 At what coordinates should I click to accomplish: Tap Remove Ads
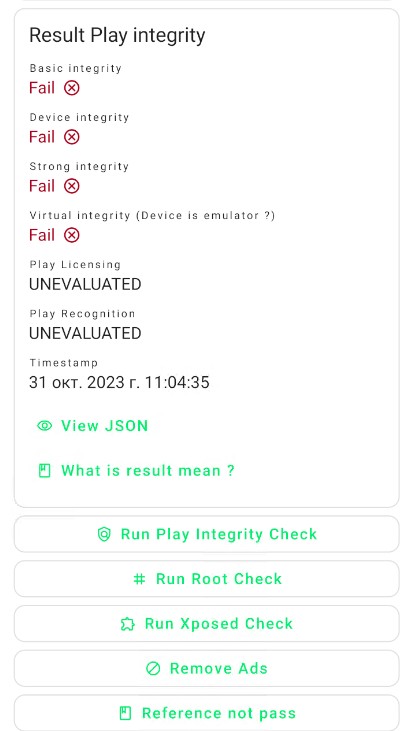point(206,668)
